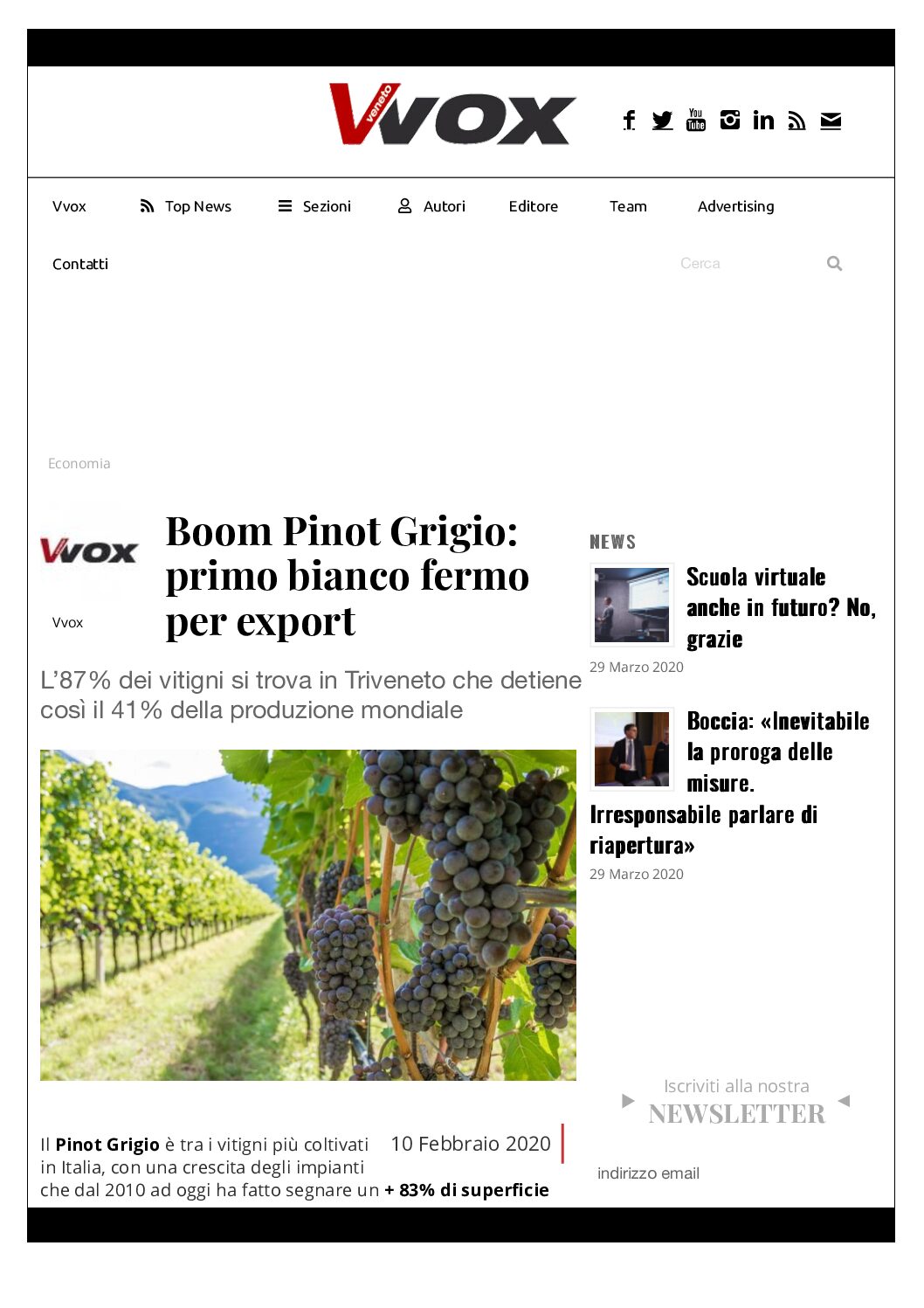Click the YouTube channel icon

[695, 121]
